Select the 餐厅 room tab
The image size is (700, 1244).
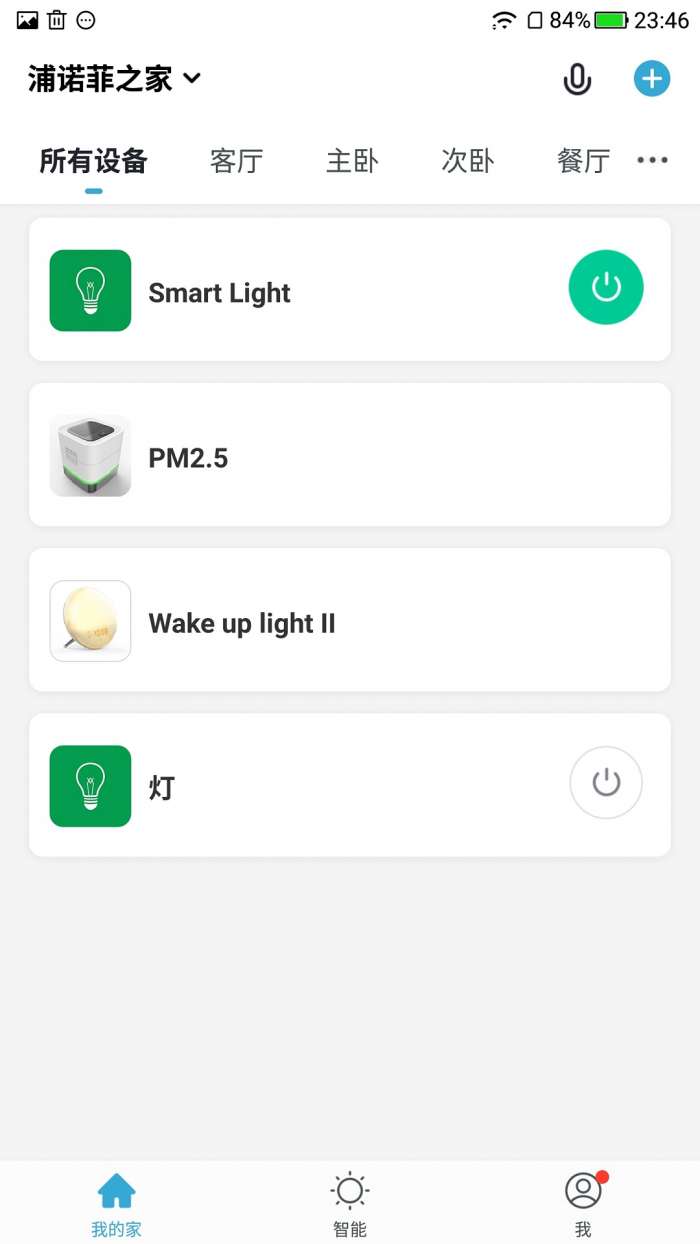[x=583, y=161]
